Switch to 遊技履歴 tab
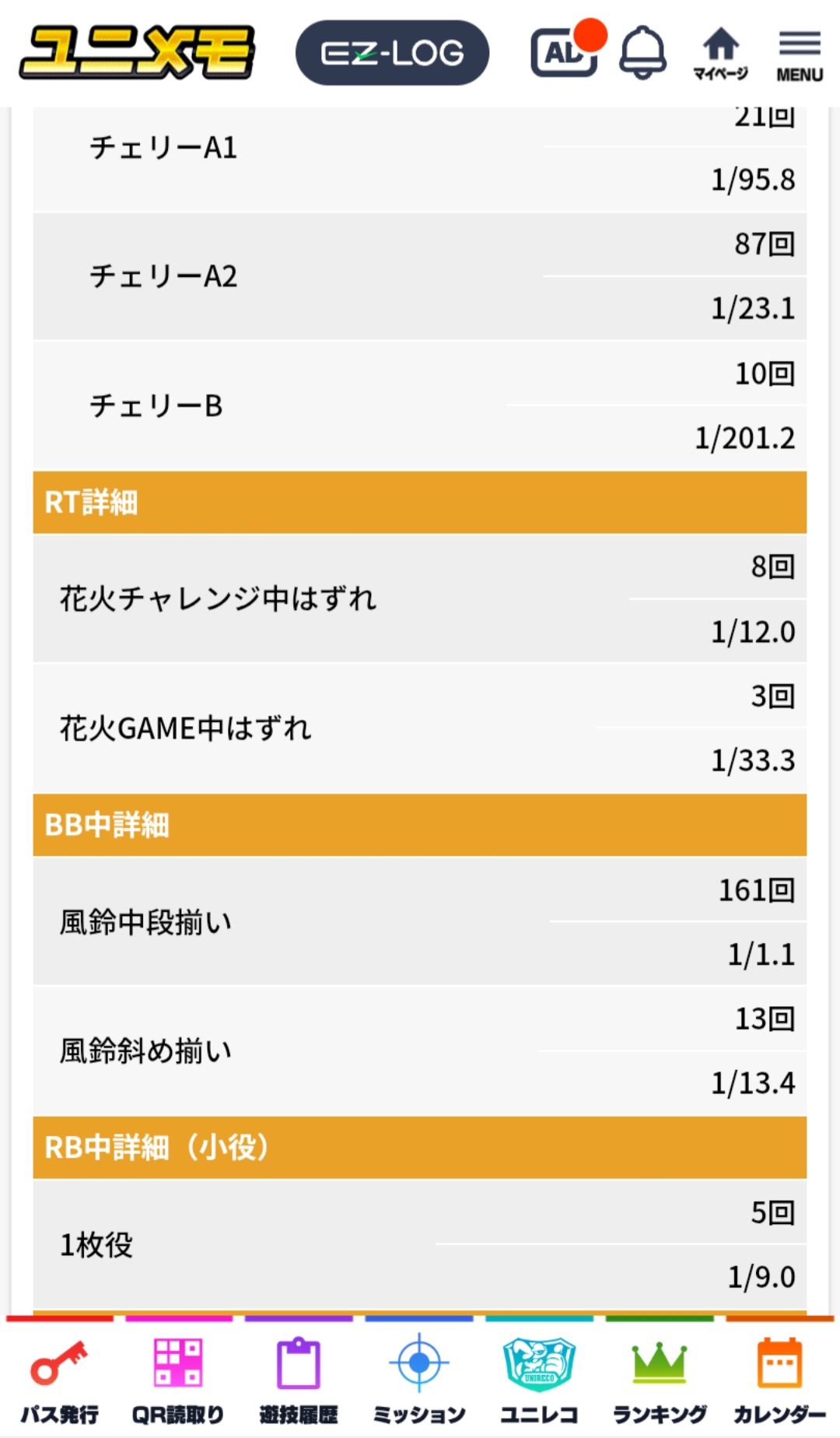Viewport: 840px width, 1438px height. (299, 1381)
